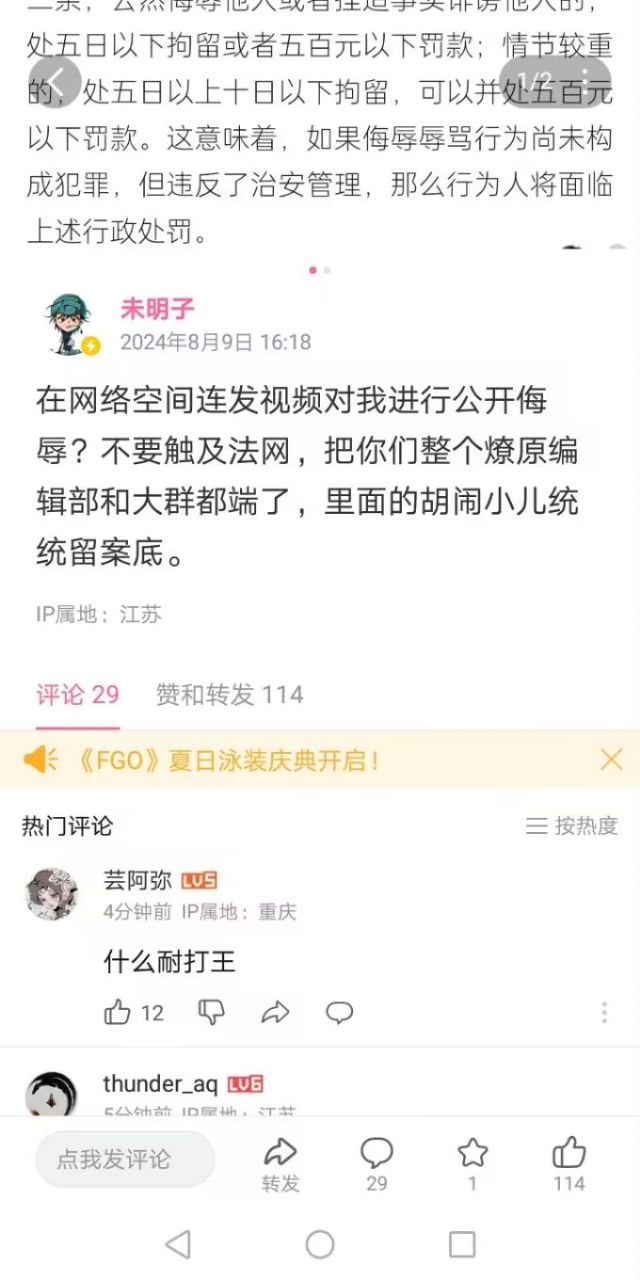Like 芸阿弥's comment
Screen dimensions: 640x1280
click(118, 1012)
